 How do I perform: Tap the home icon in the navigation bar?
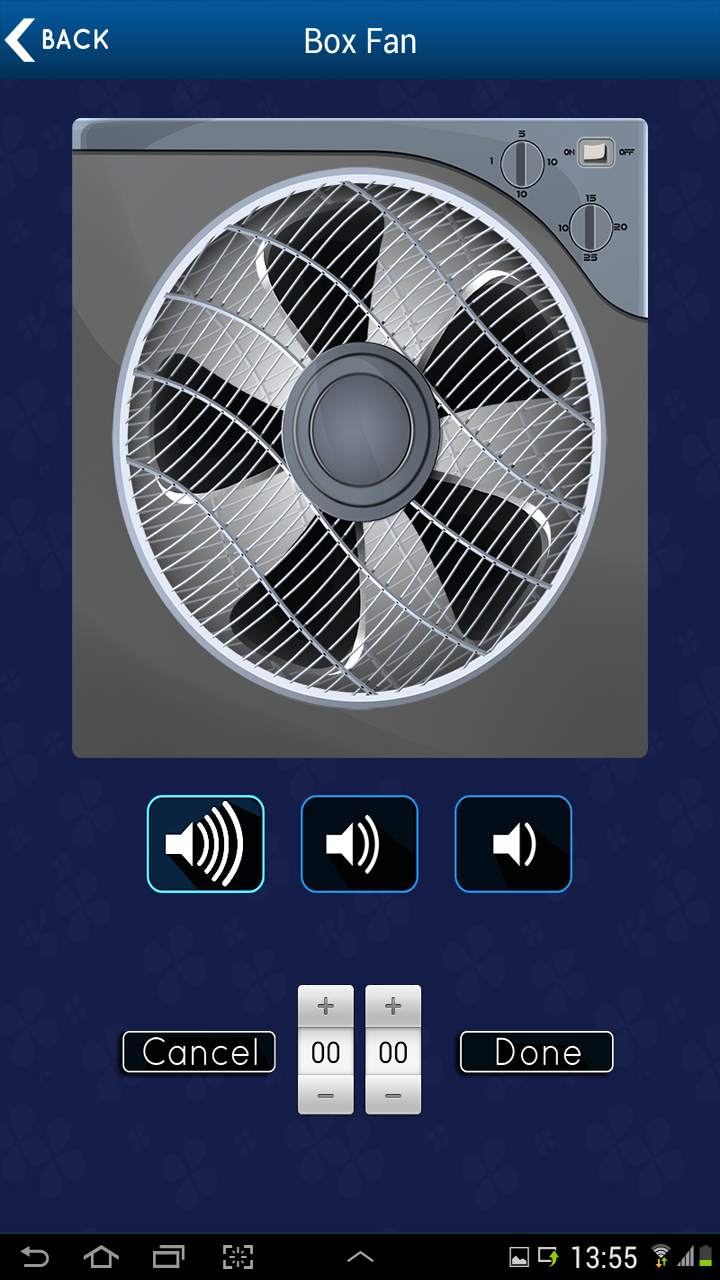101,1255
